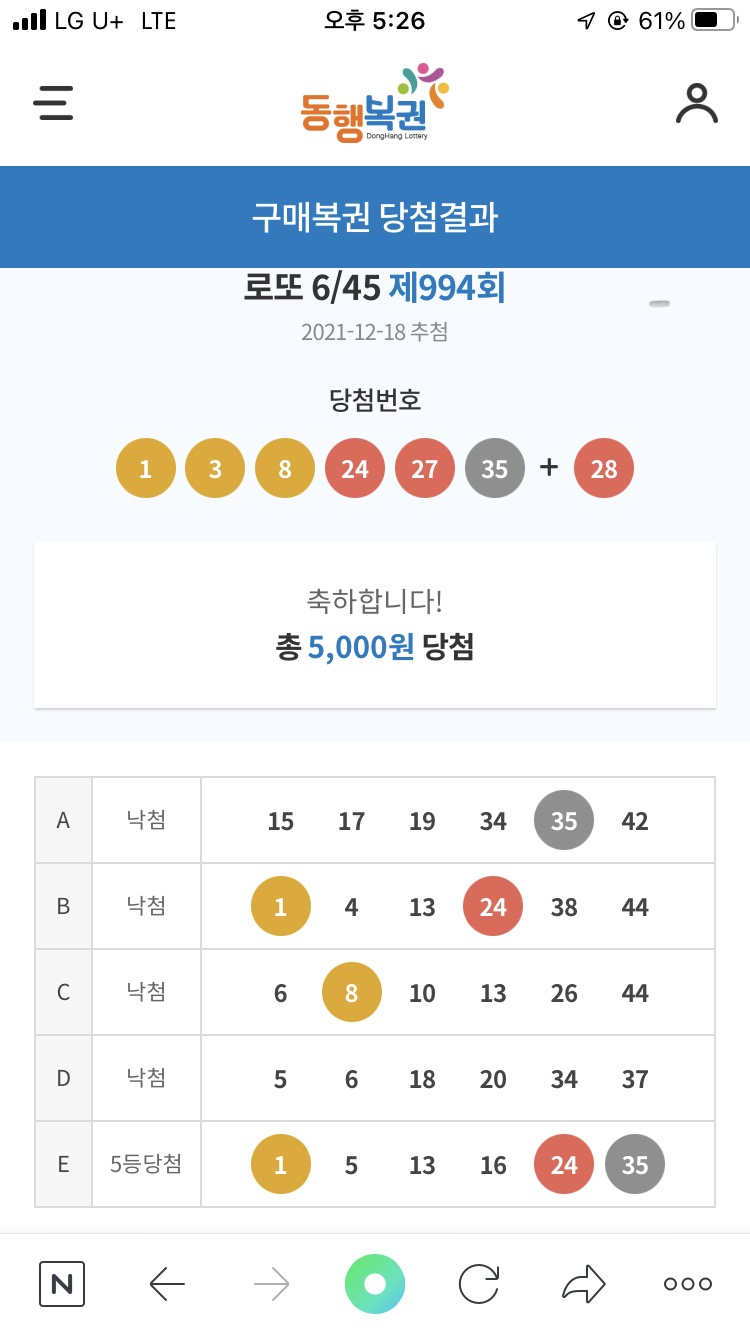The width and height of the screenshot is (750, 1334).
Task: Go back to the previous page
Action: pyautogui.click(x=167, y=1284)
